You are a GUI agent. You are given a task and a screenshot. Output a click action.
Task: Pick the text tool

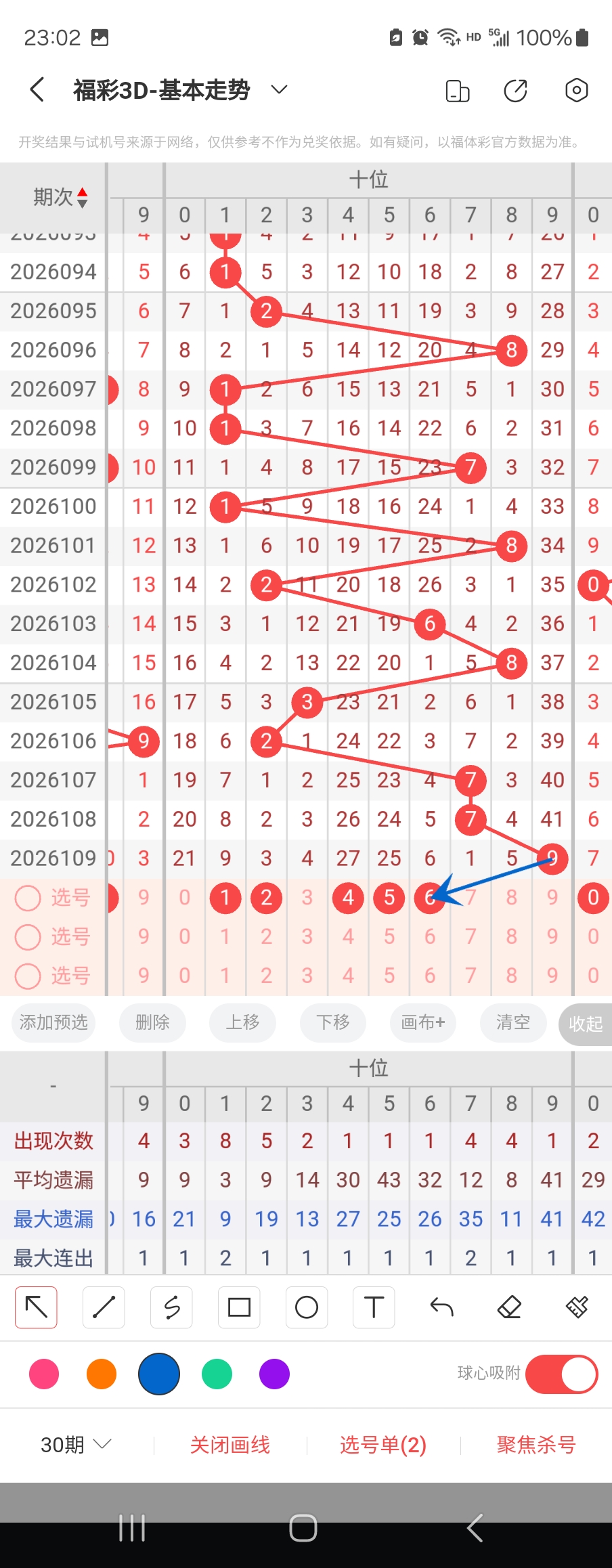[x=374, y=1307]
